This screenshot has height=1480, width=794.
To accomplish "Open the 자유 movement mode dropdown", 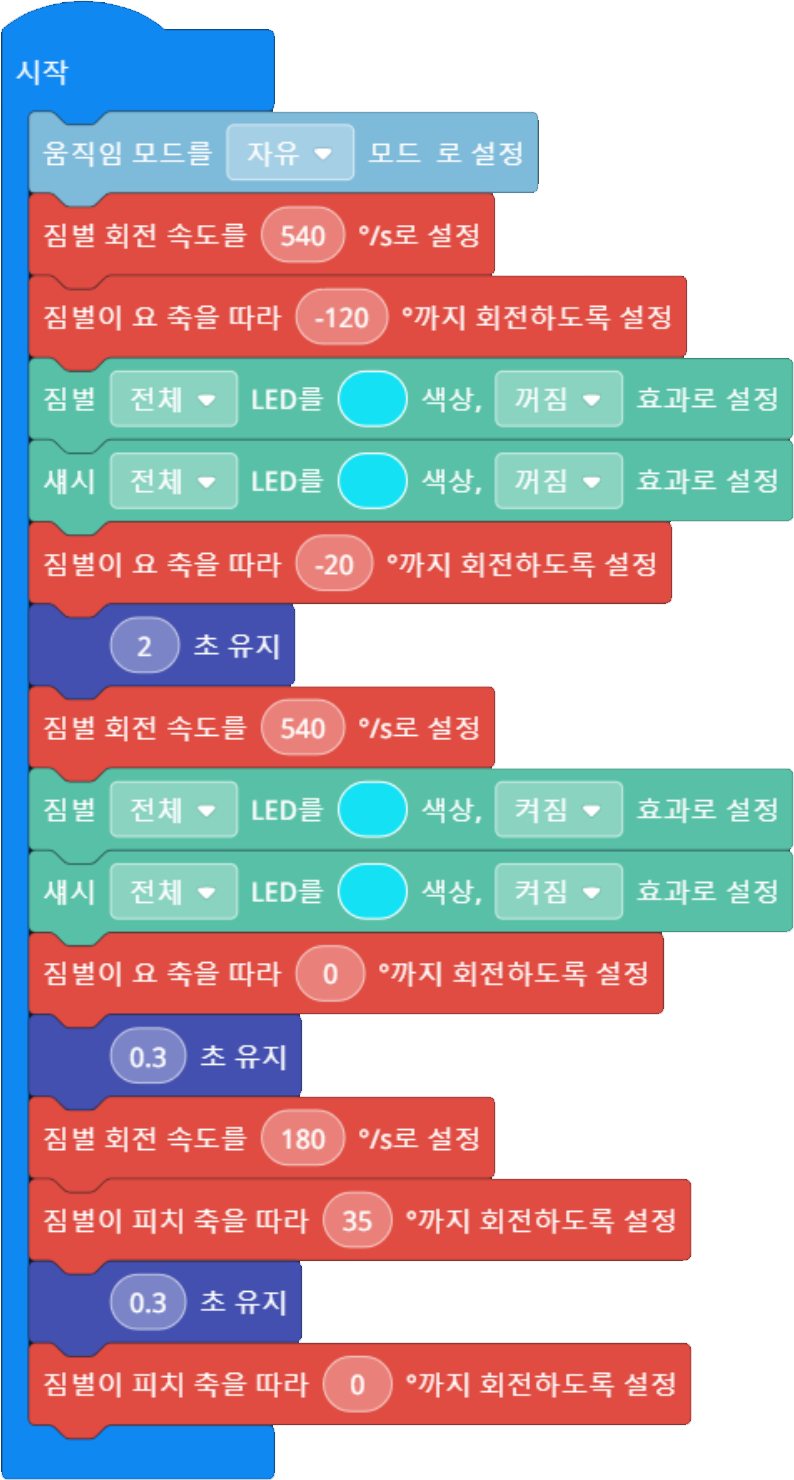I will point(290,153).
